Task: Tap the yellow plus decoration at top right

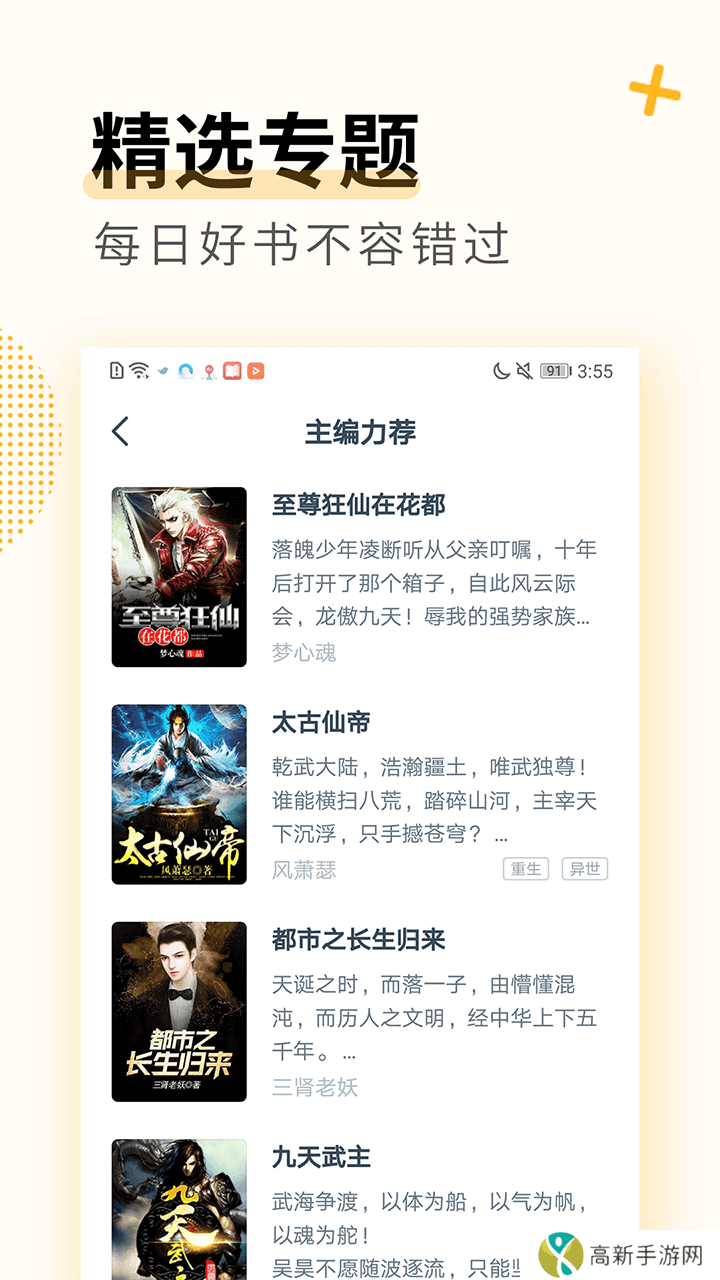Action: coord(655,90)
